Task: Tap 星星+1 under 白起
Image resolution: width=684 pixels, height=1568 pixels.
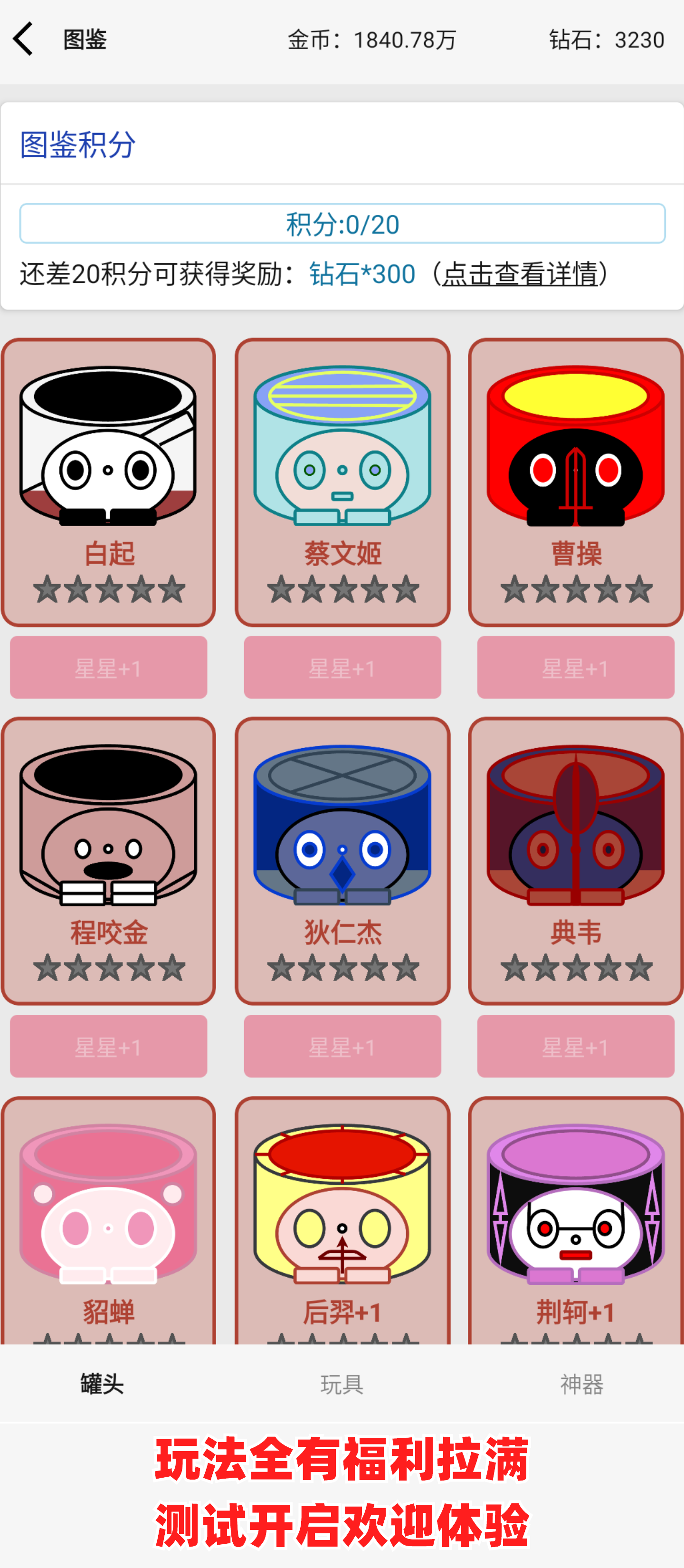Action: click(x=108, y=667)
